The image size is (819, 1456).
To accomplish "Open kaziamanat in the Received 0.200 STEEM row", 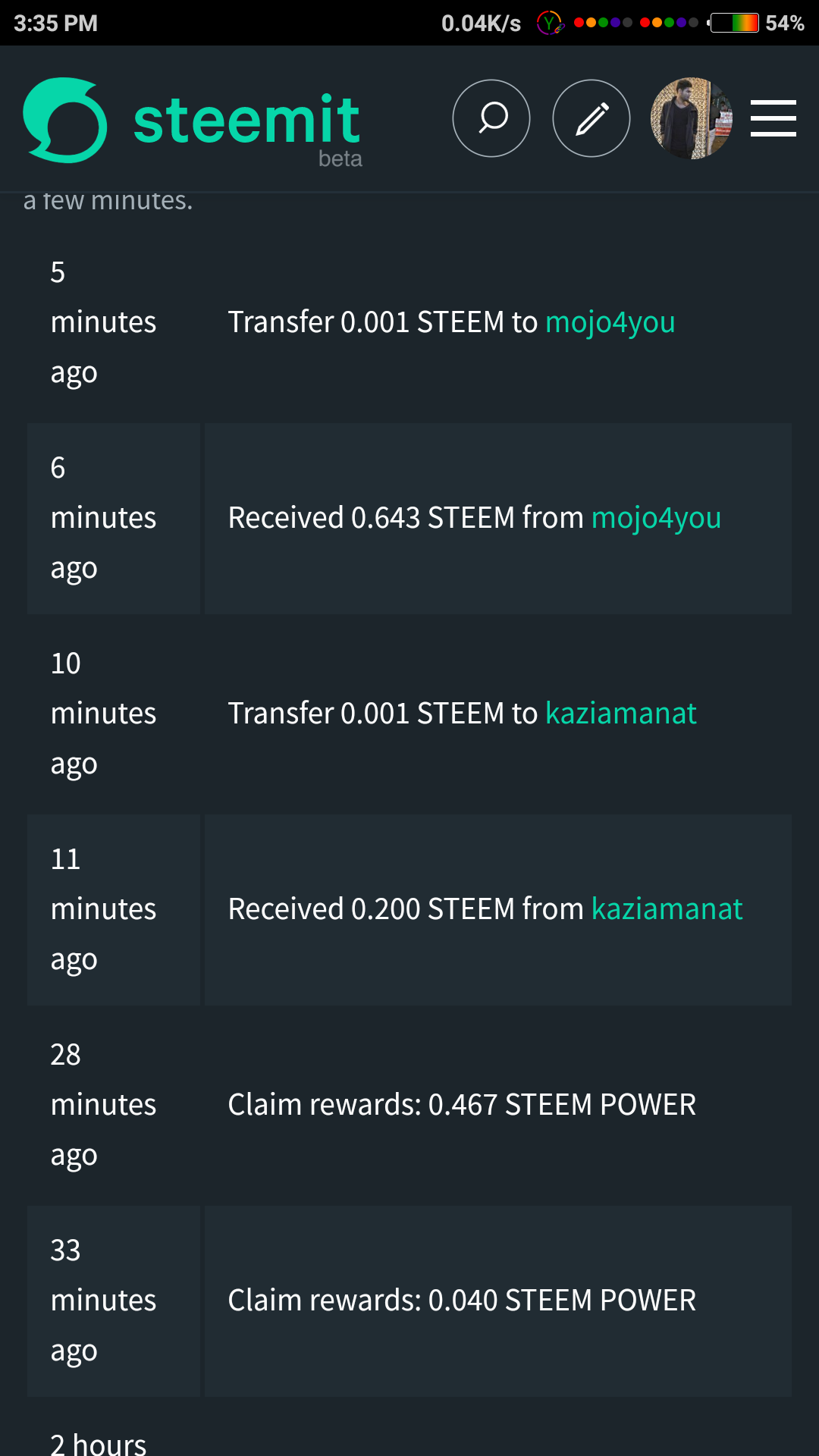I will pyautogui.click(x=667, y=909).
